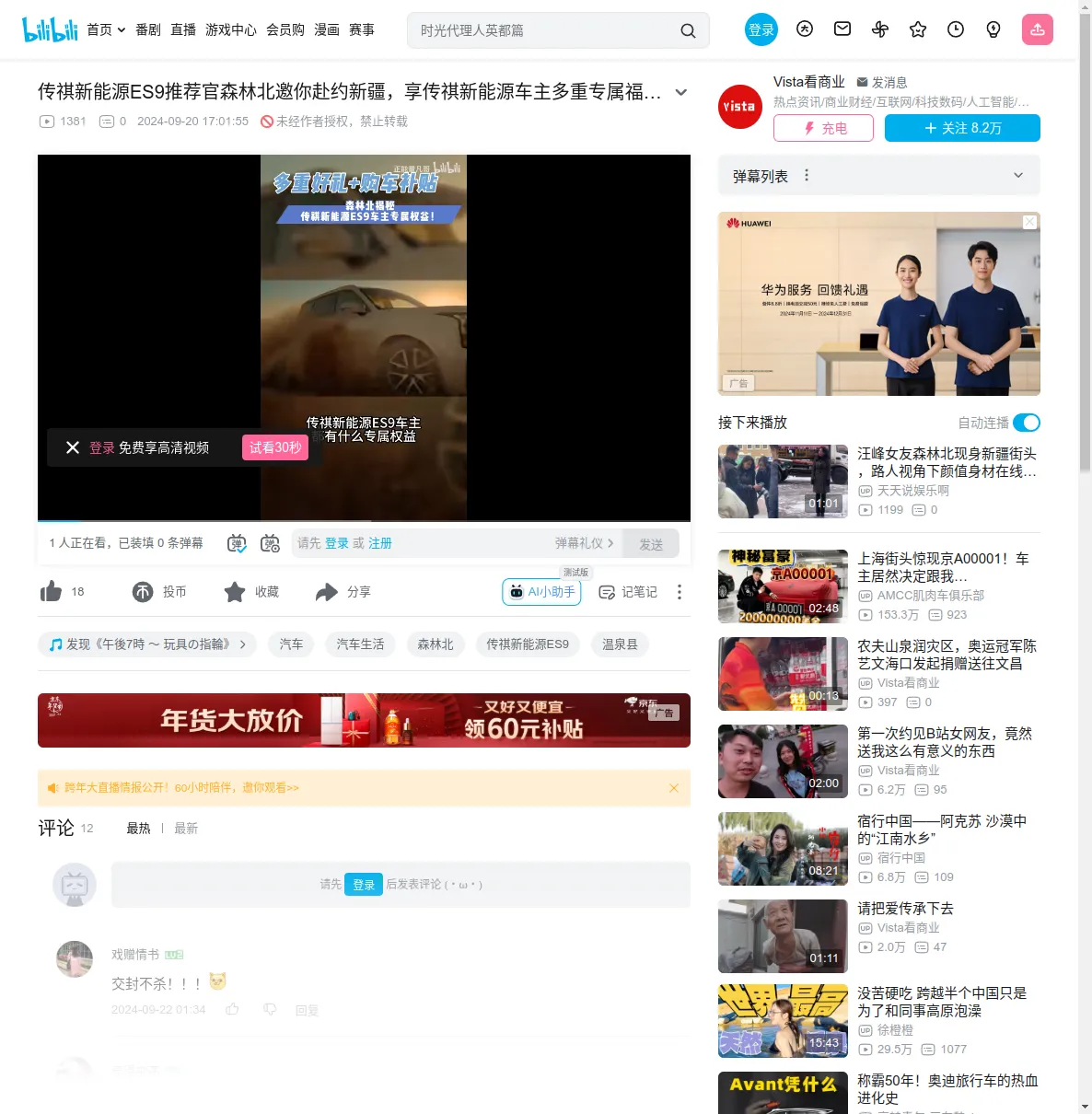1092x1114 pixels.
Task: Tap the 充电 button
Action: pos(823,128)
